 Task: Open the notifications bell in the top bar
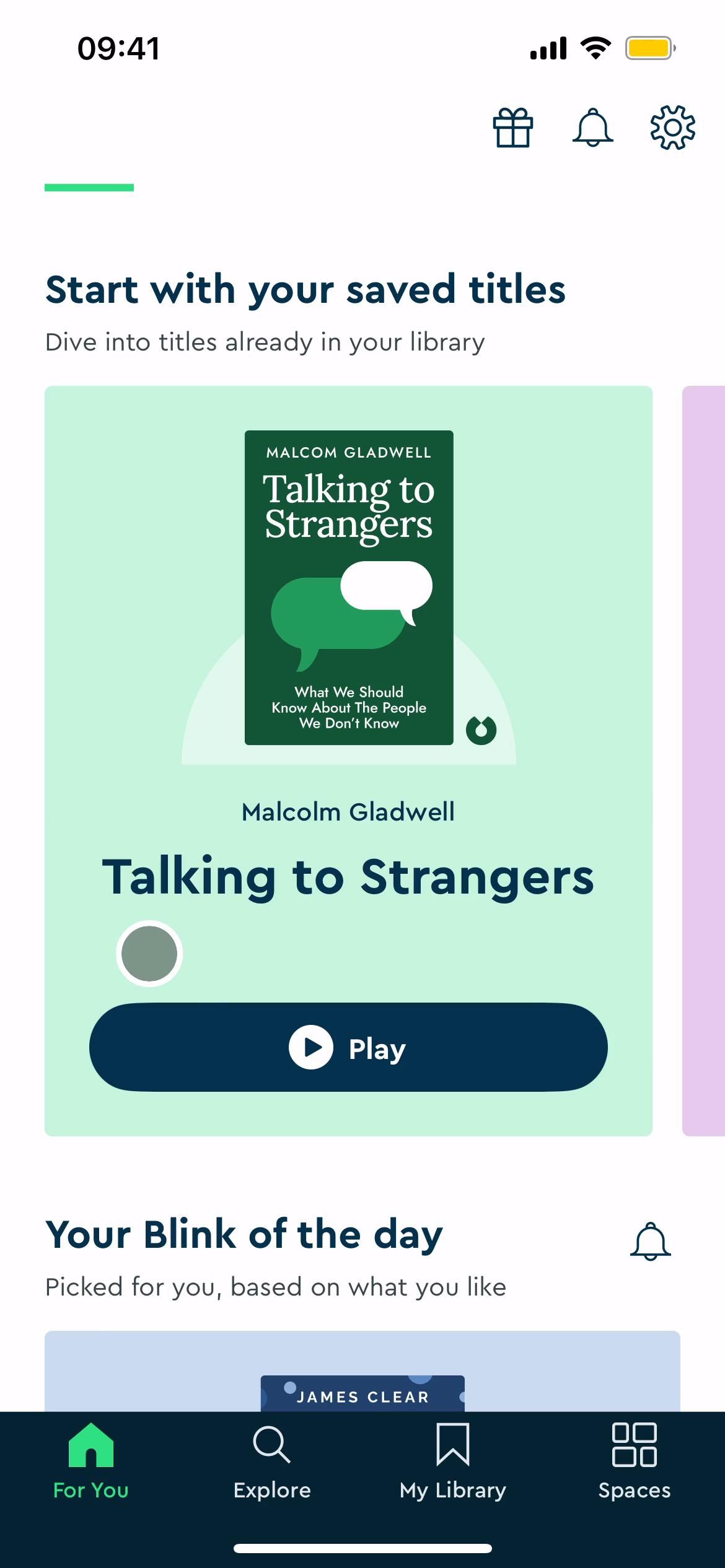[x=592, y=128]
